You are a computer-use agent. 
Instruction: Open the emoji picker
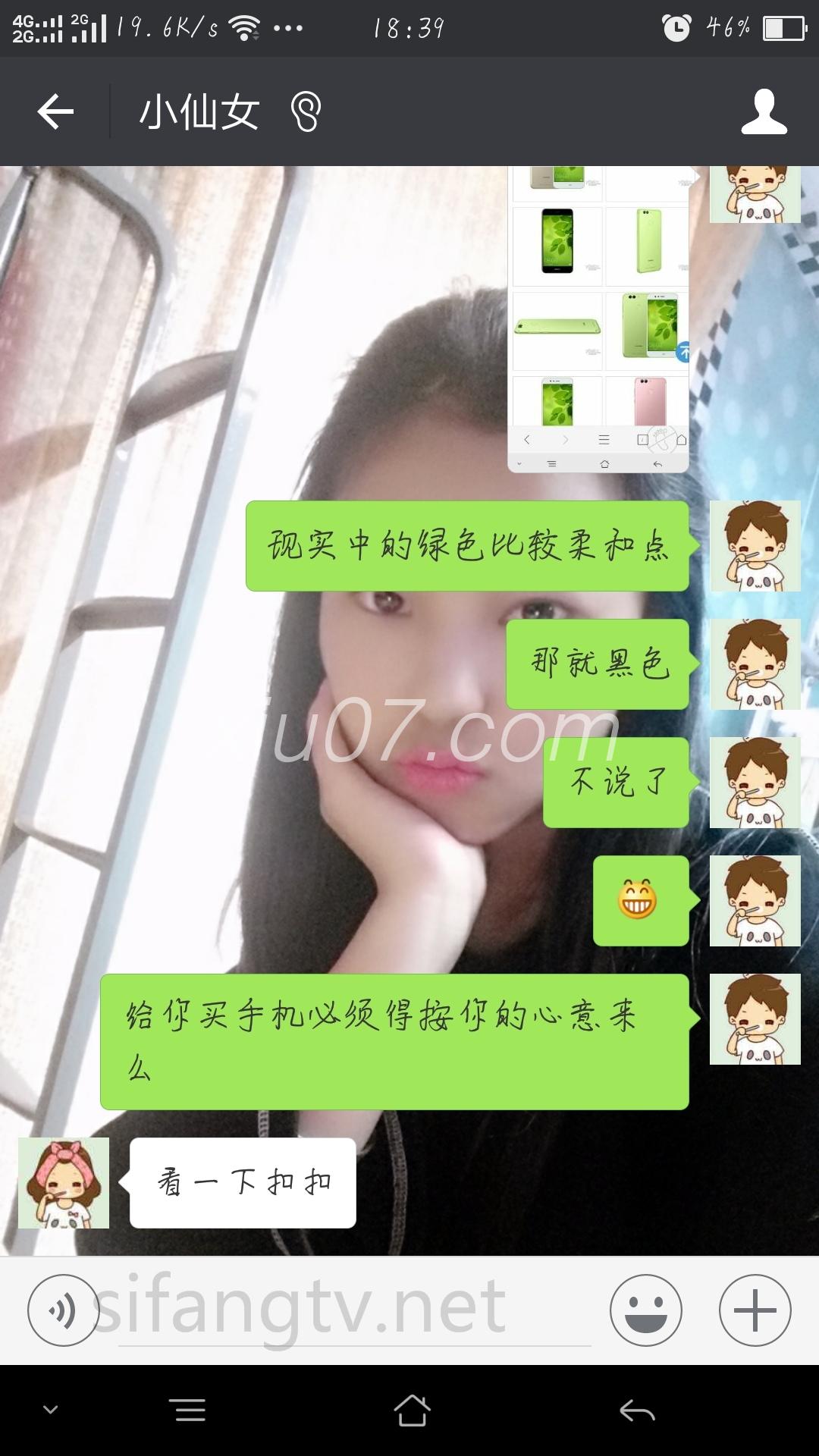[x=645, y=1310]
